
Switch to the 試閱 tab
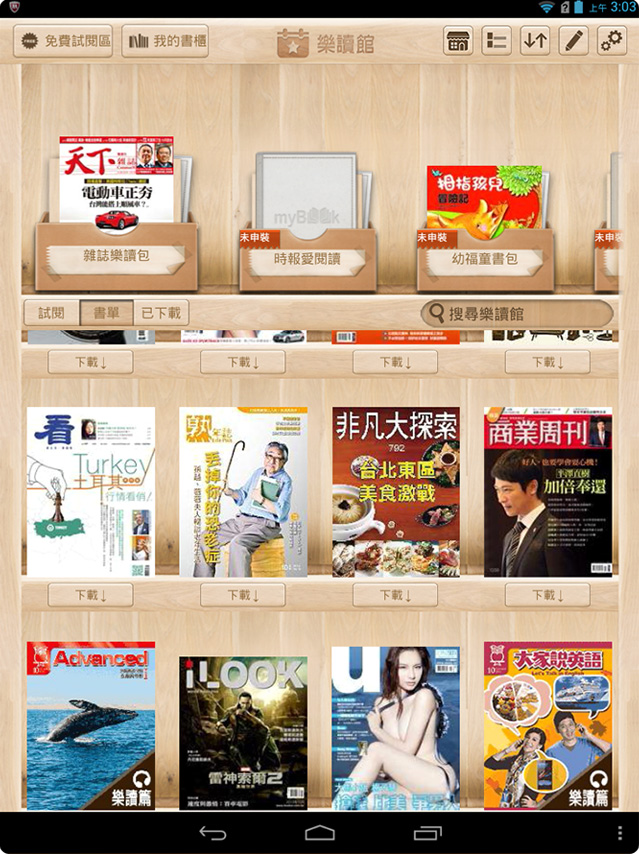point(51,313)
